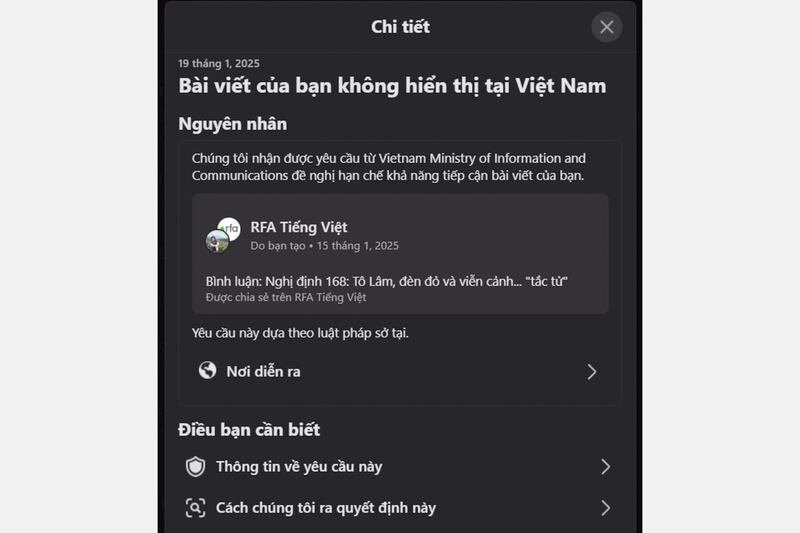Open the Nơi diễn ra row
Screen dimensions: 800x533
tap(400, 372)
